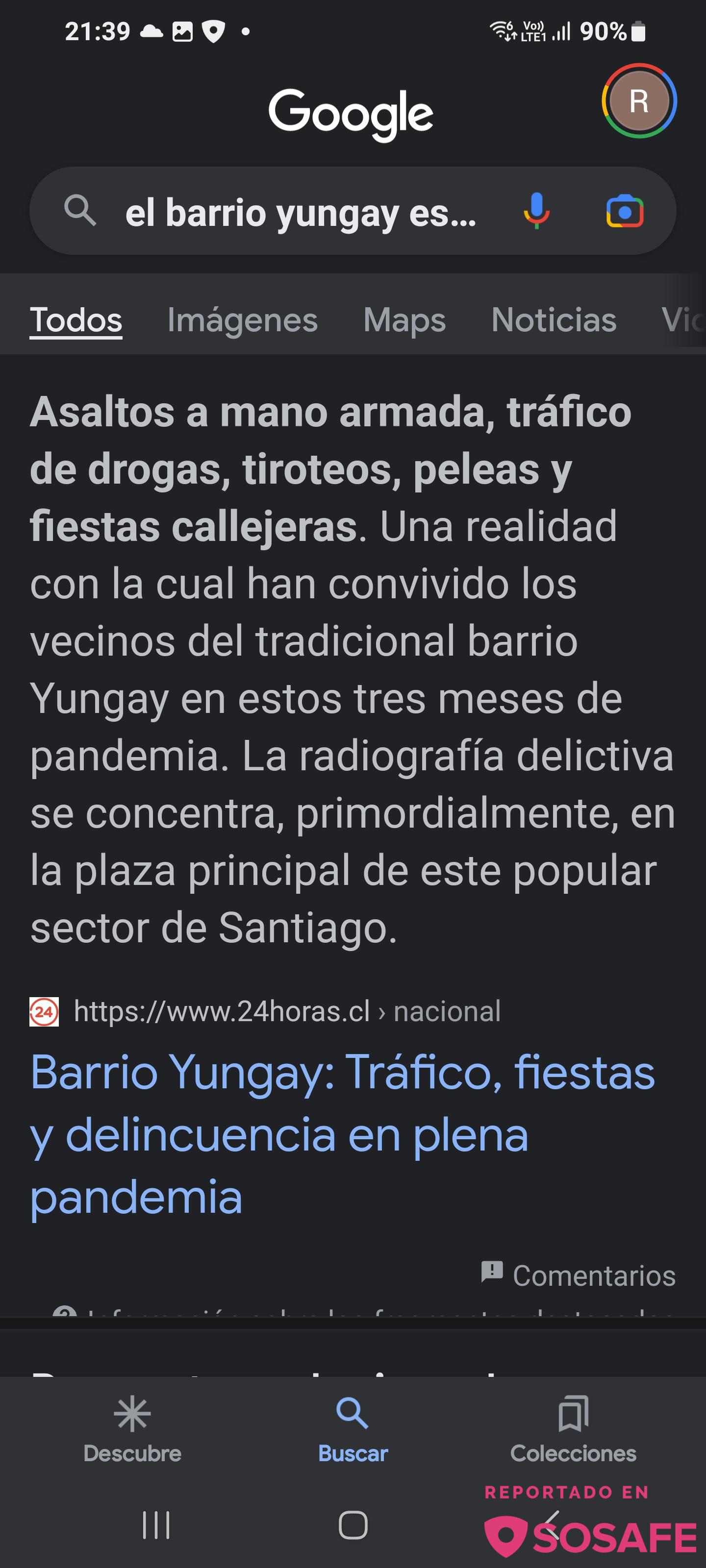Show recent apps
This screenshot has height=1568, width=706.
coord(156,1525)
